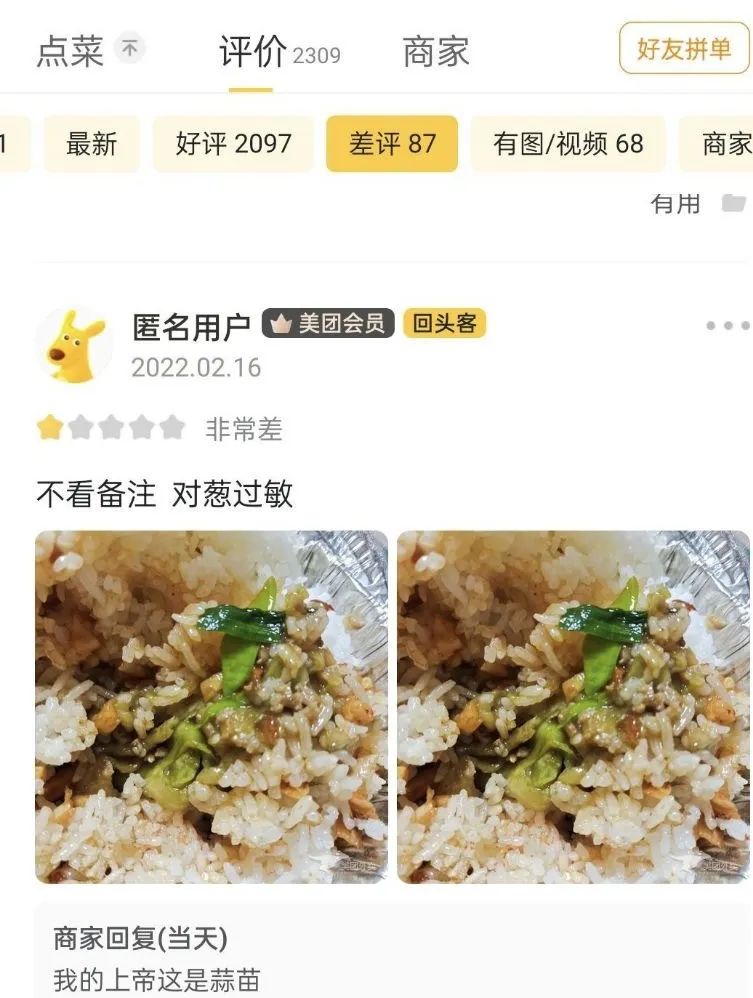Open the 评价 tab
Image resolution: width=753 pixels, height=998 pixels.
(252, 52)
